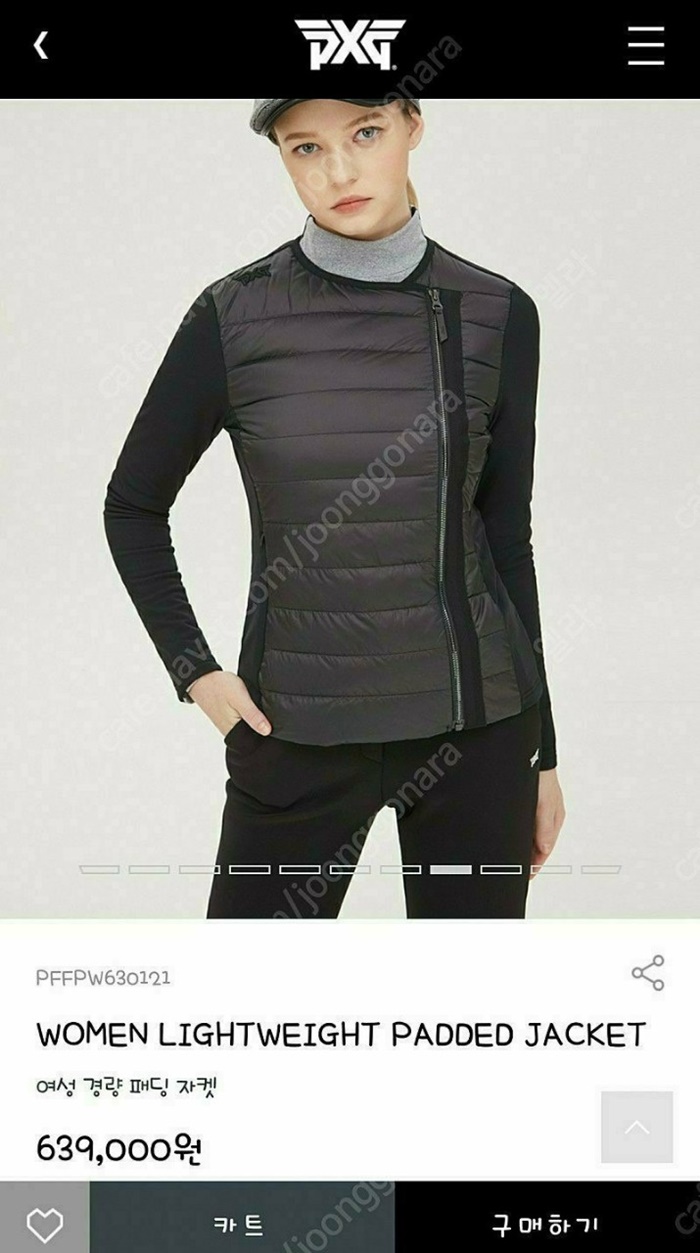Add jacket to wishlist with heart icon
This screenshot has width=700, height=1253.
pos(44,1224)
